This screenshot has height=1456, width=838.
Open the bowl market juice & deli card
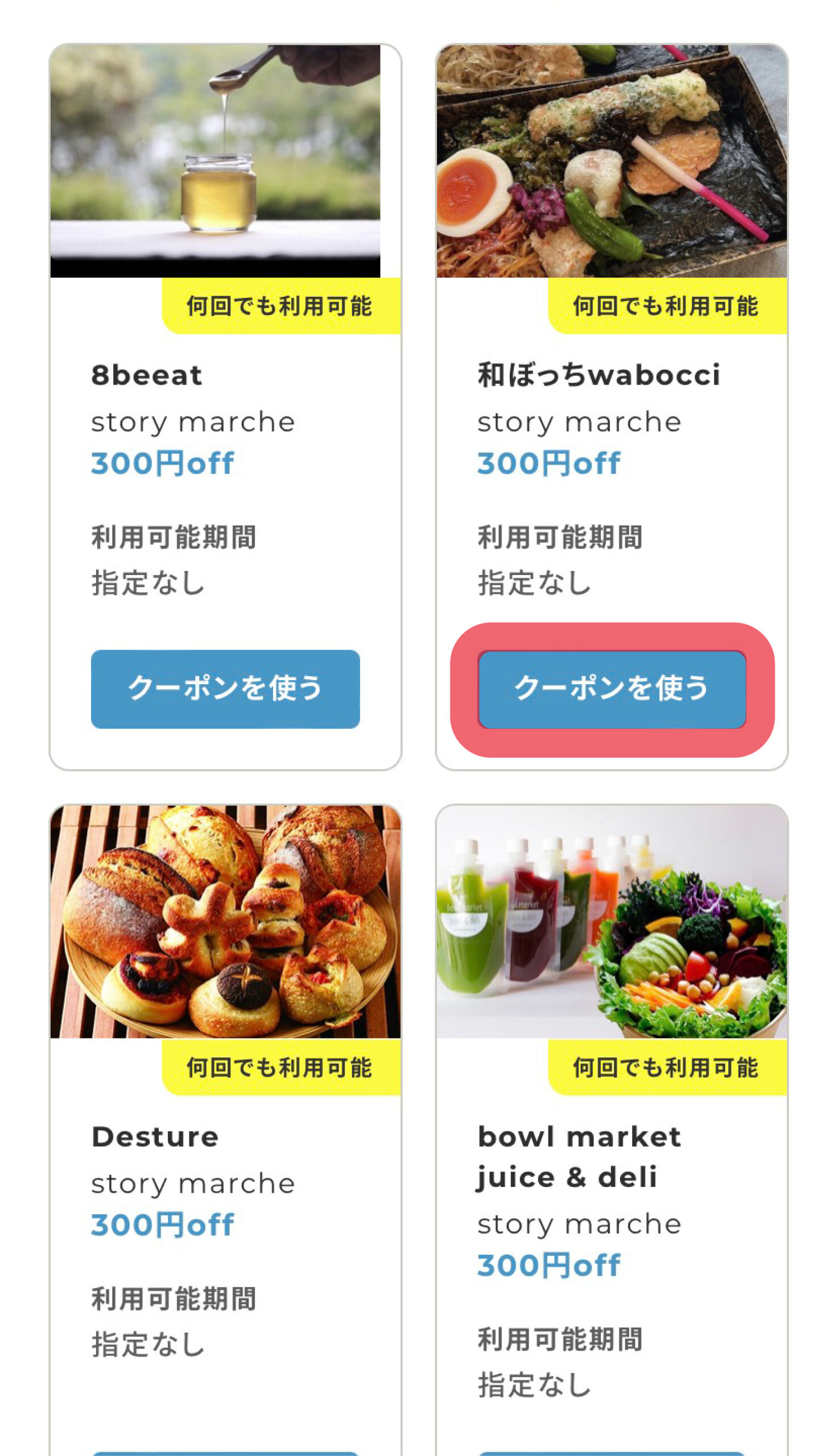[612, 1130]
